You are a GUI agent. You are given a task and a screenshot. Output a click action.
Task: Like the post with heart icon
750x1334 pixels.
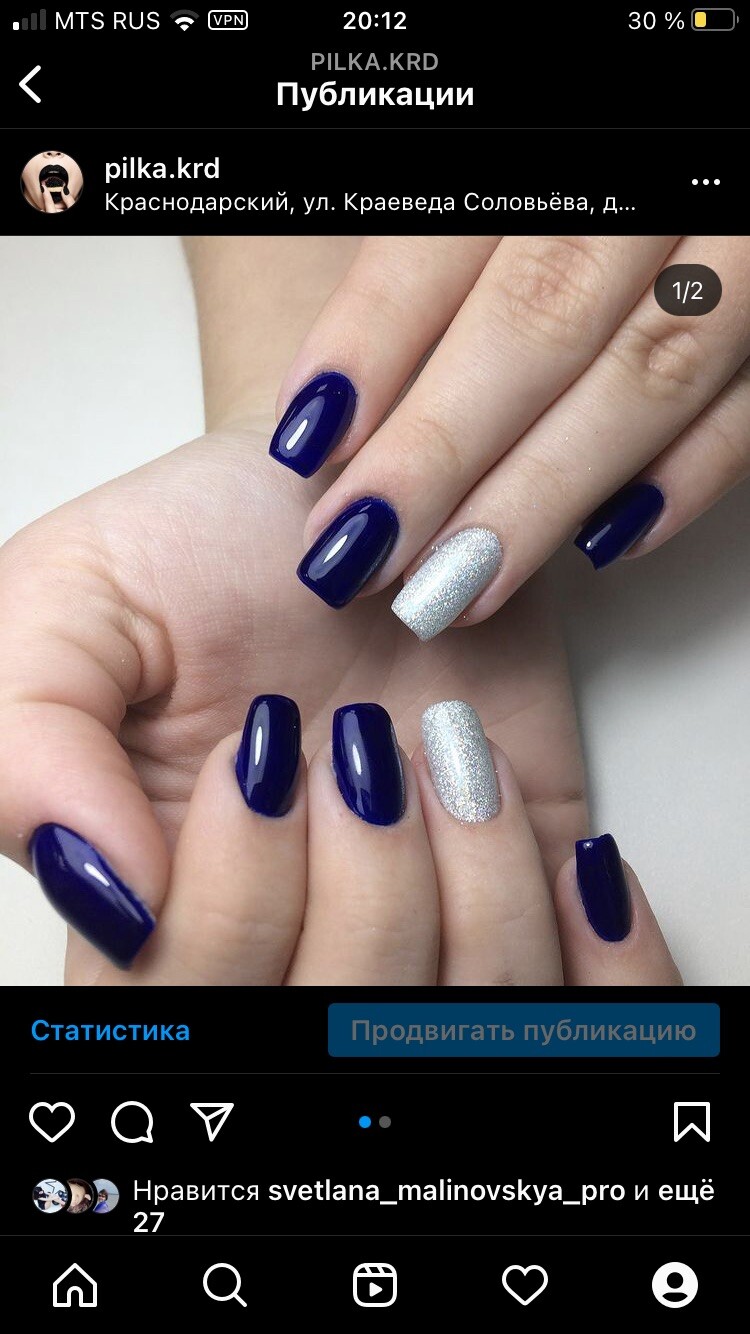click(52, 1122)
